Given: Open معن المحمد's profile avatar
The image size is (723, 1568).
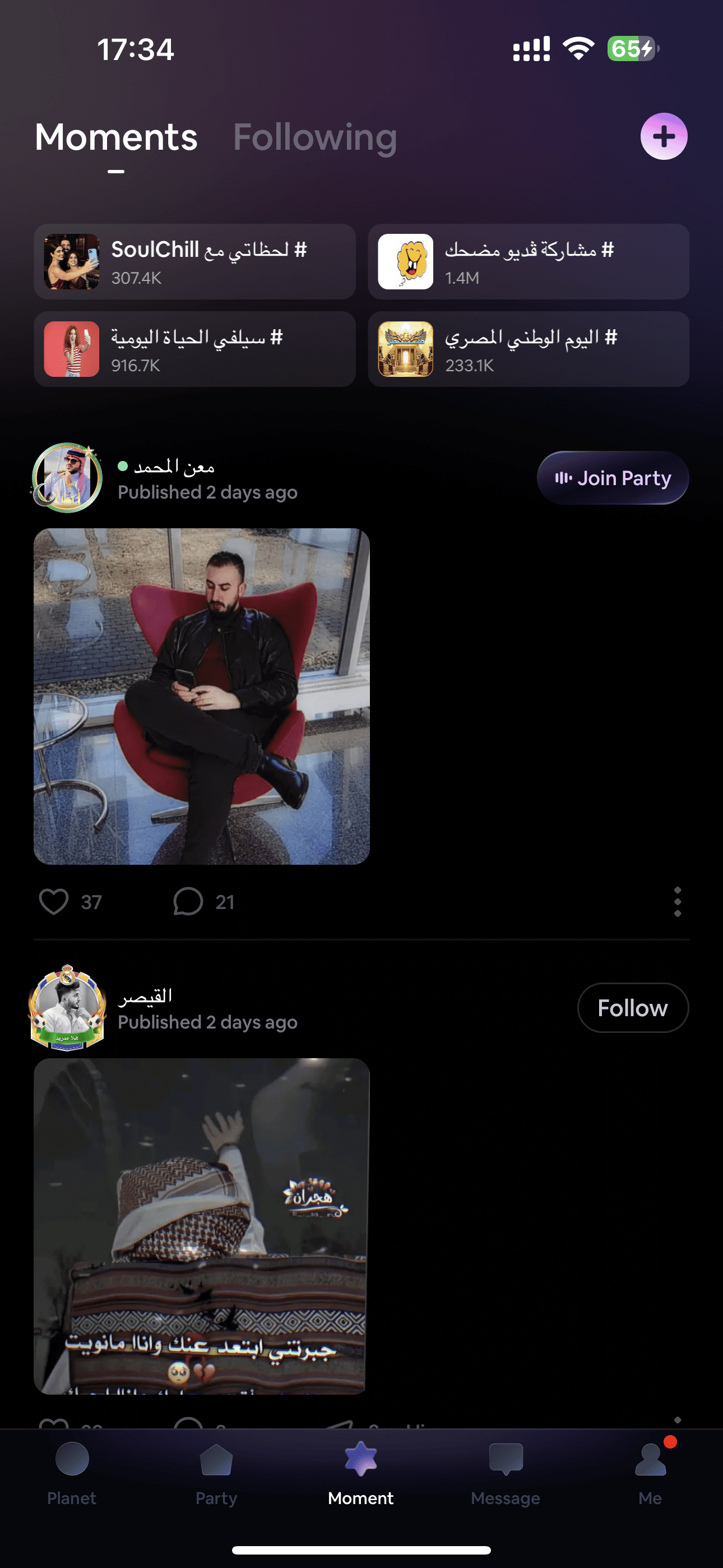Looking at the screenshot, I should point(67,478).
